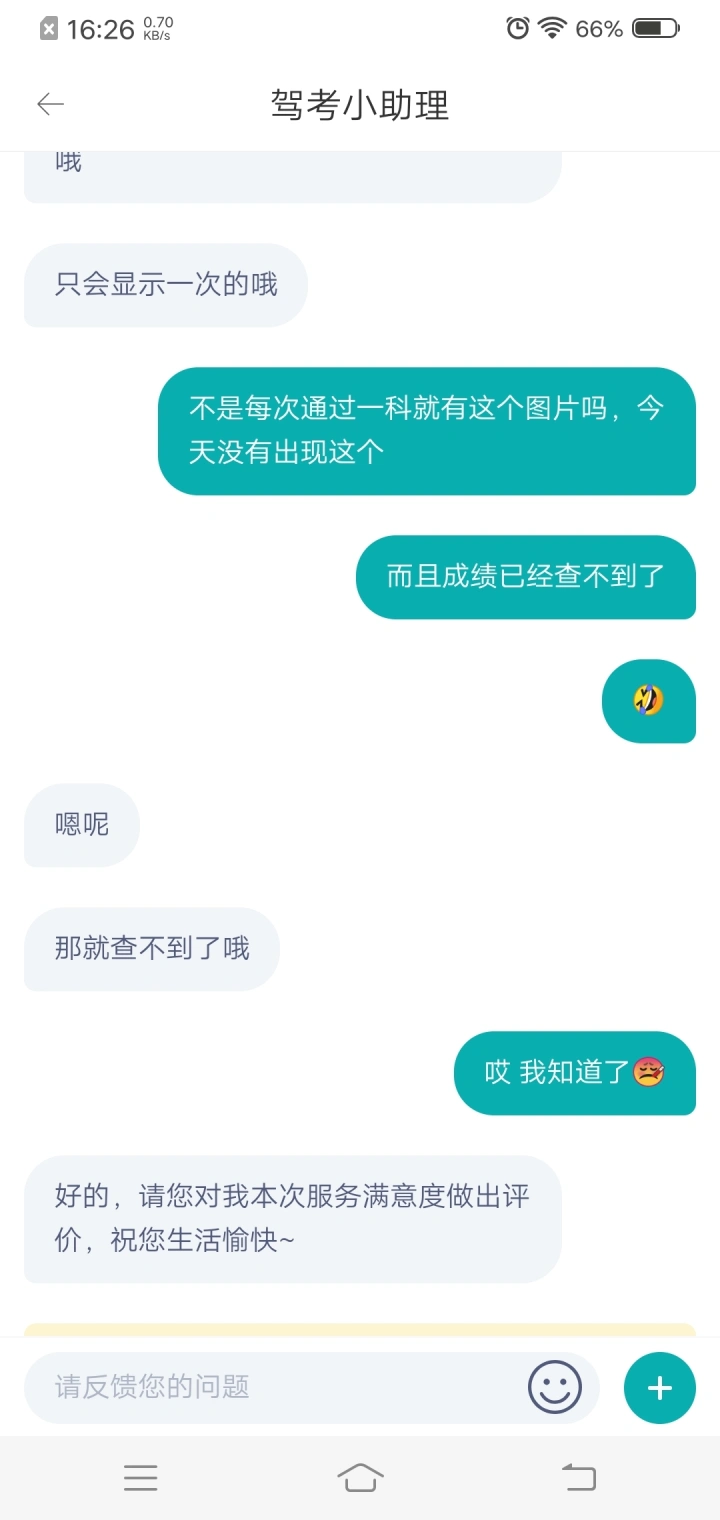Tap the system home button
Viewport: 720px width, 1520px height.
point(360,1477)
